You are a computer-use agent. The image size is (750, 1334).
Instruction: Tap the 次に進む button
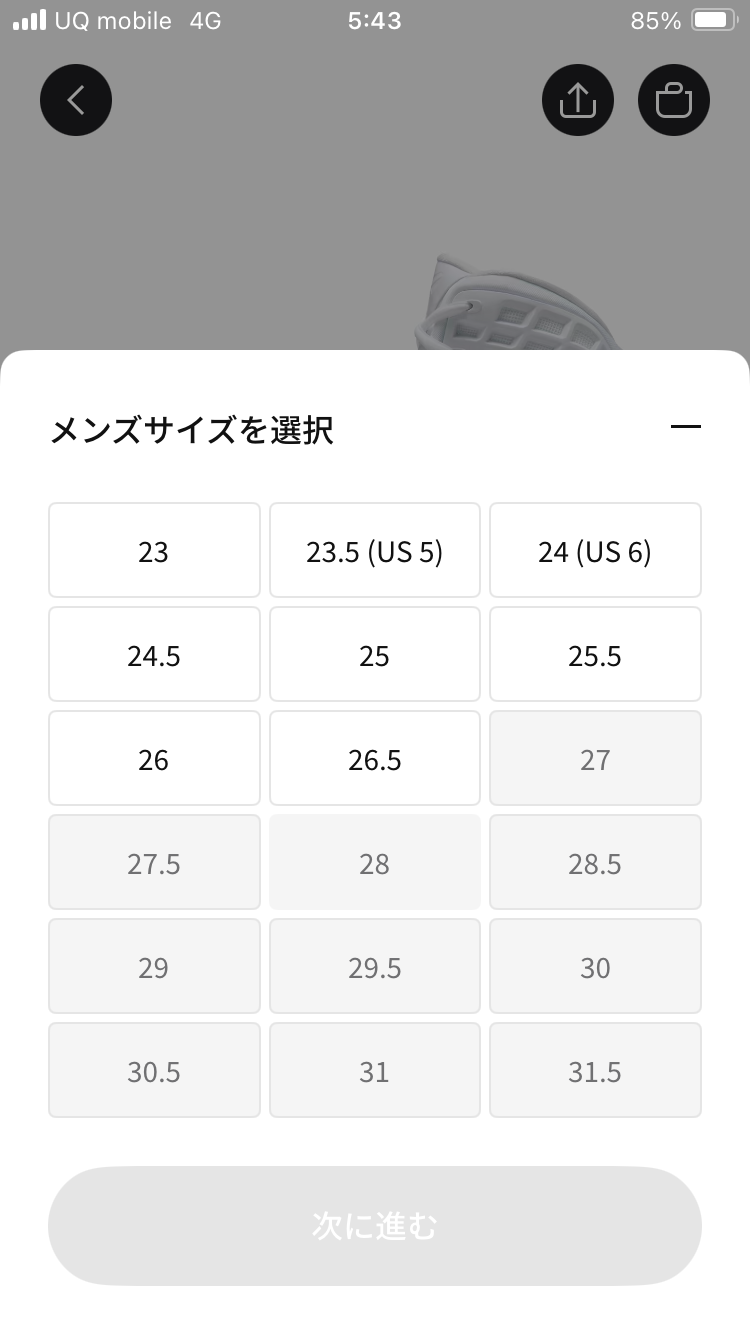click(375, 1226)
